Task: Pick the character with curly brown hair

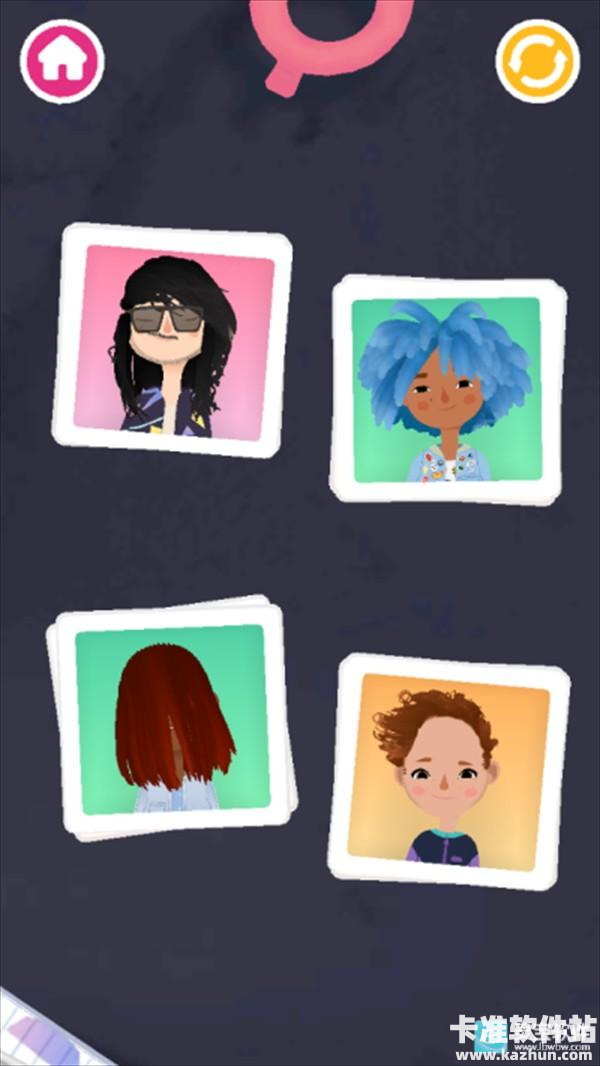Action: point(448,771)
